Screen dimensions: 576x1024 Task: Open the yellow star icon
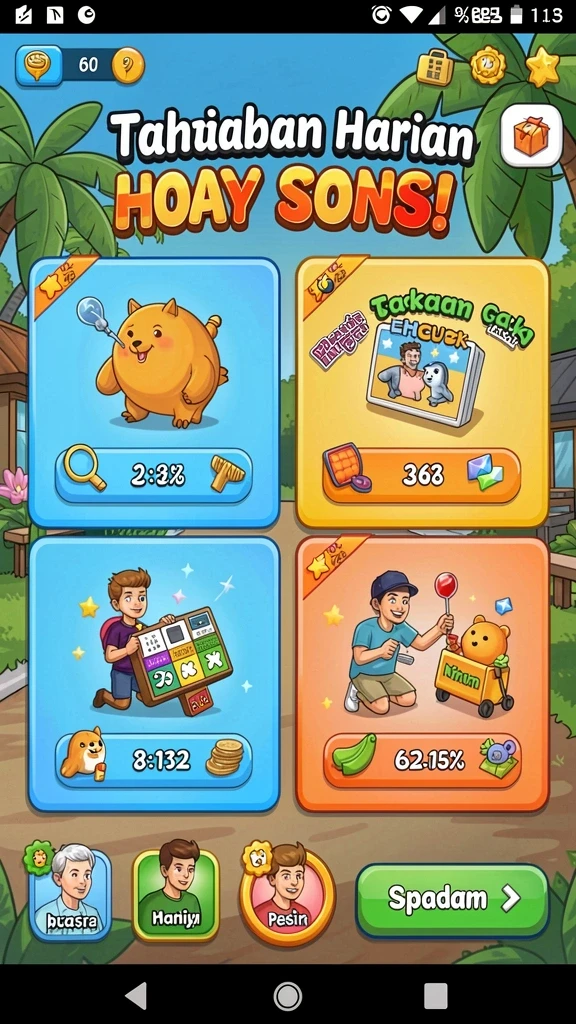tap(543, 67)
